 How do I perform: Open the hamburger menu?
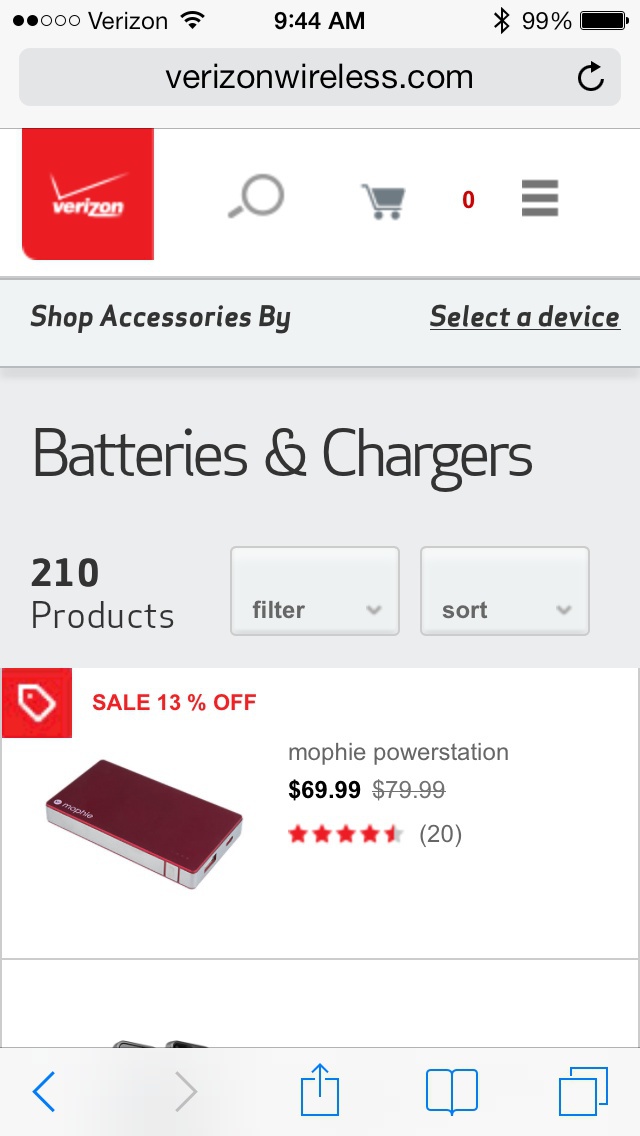click(540, 198)
